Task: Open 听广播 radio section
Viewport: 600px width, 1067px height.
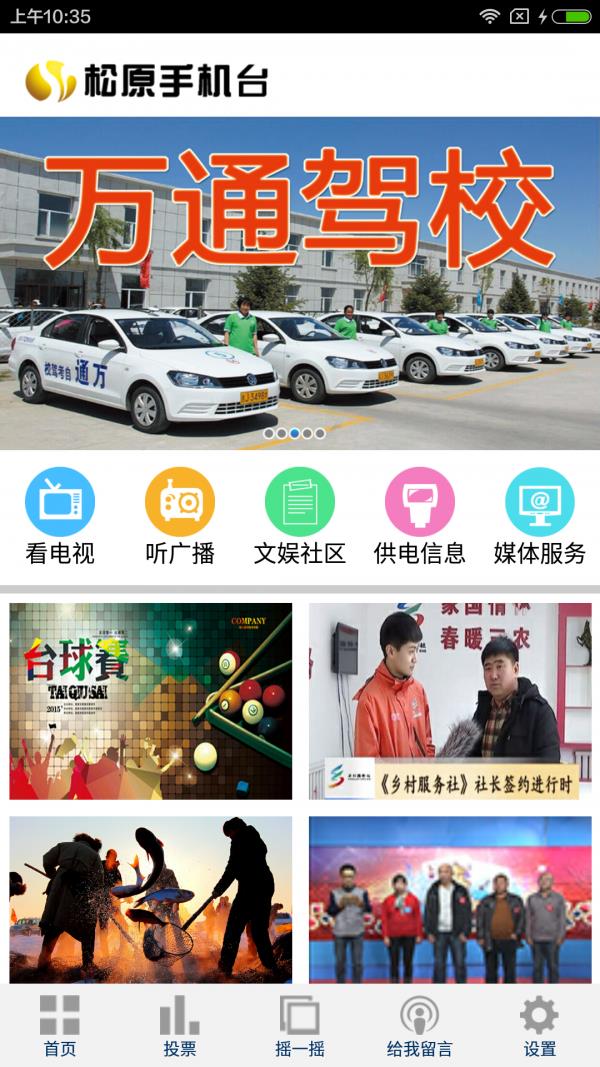Action: click(x=180, y=515)
